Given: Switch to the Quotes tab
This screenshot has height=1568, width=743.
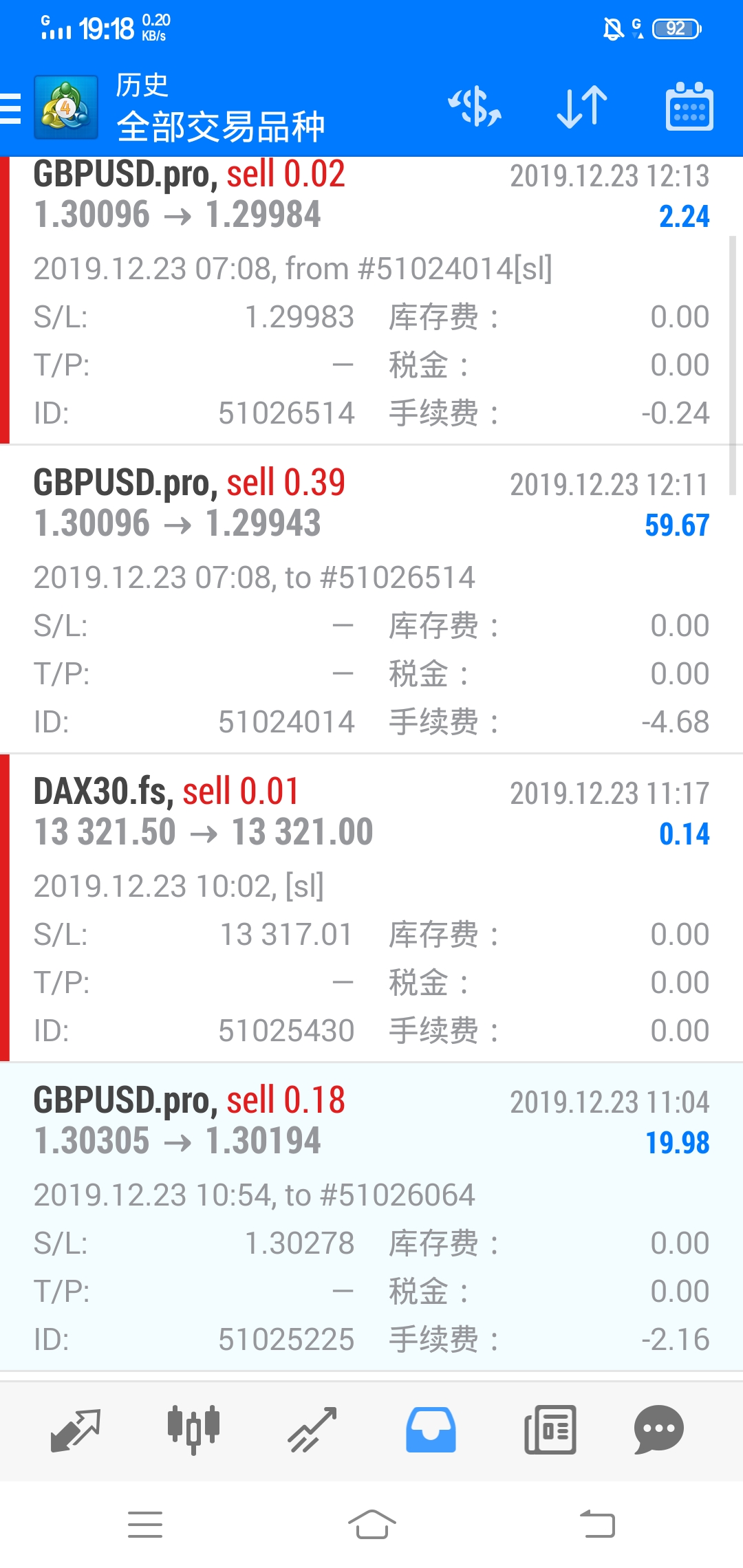Looking at the screenshot, I should pos(76,1430).
